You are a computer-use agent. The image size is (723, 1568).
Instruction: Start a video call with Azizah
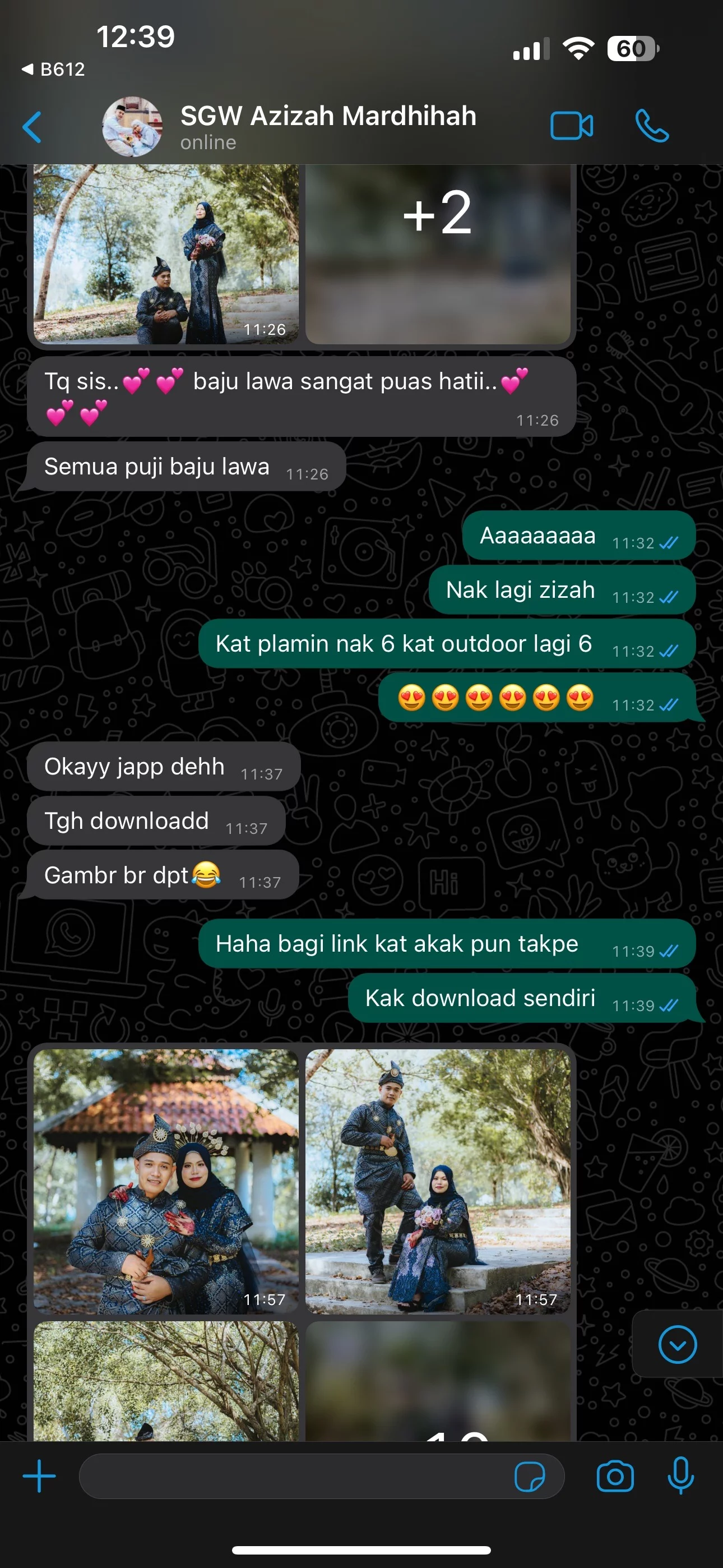[571, 126]
